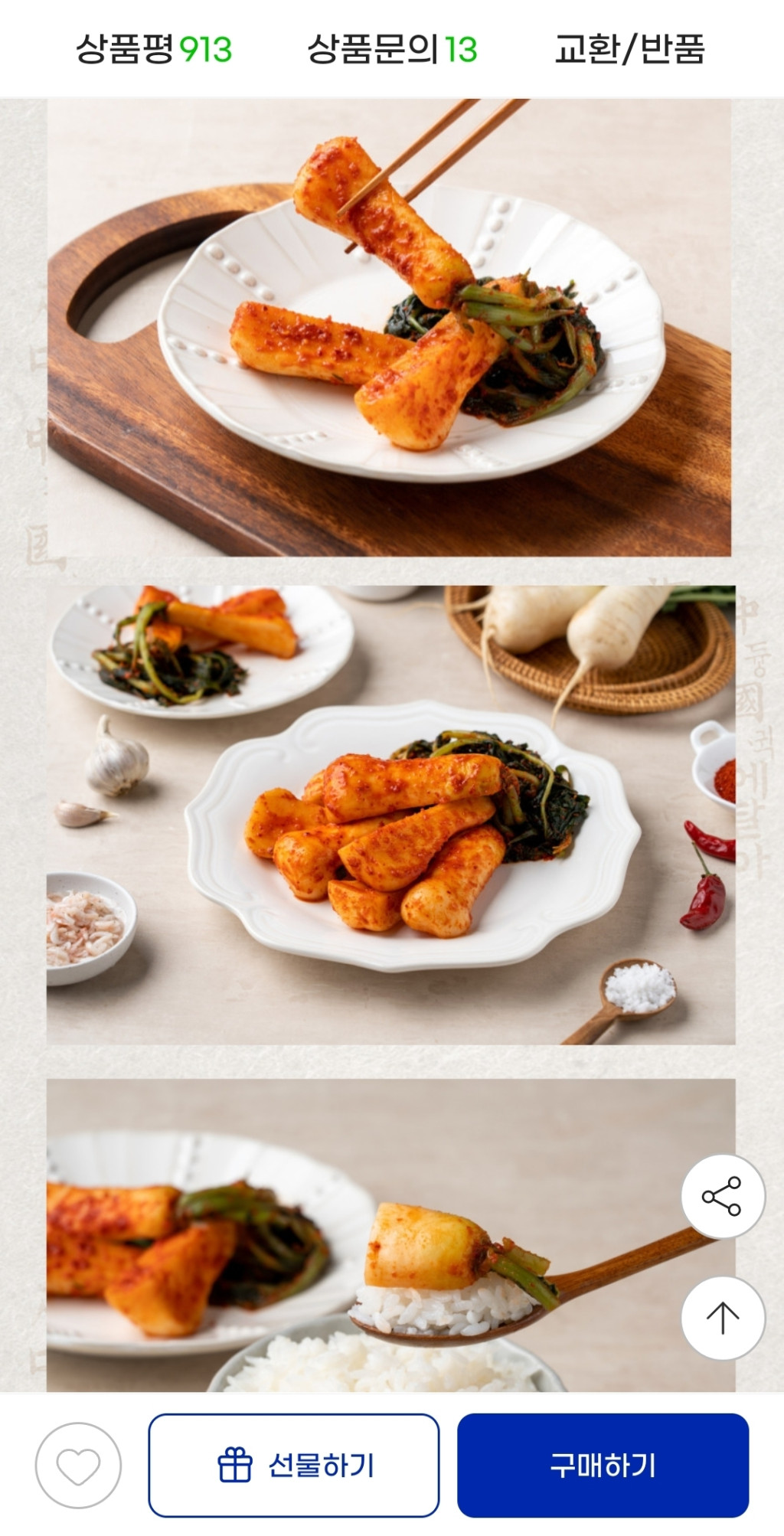Image resolution: width=784 pixels, height=1536 pixels.
Task: Tap the 선물하기 gift button
Action: (x=294, y=1465)
